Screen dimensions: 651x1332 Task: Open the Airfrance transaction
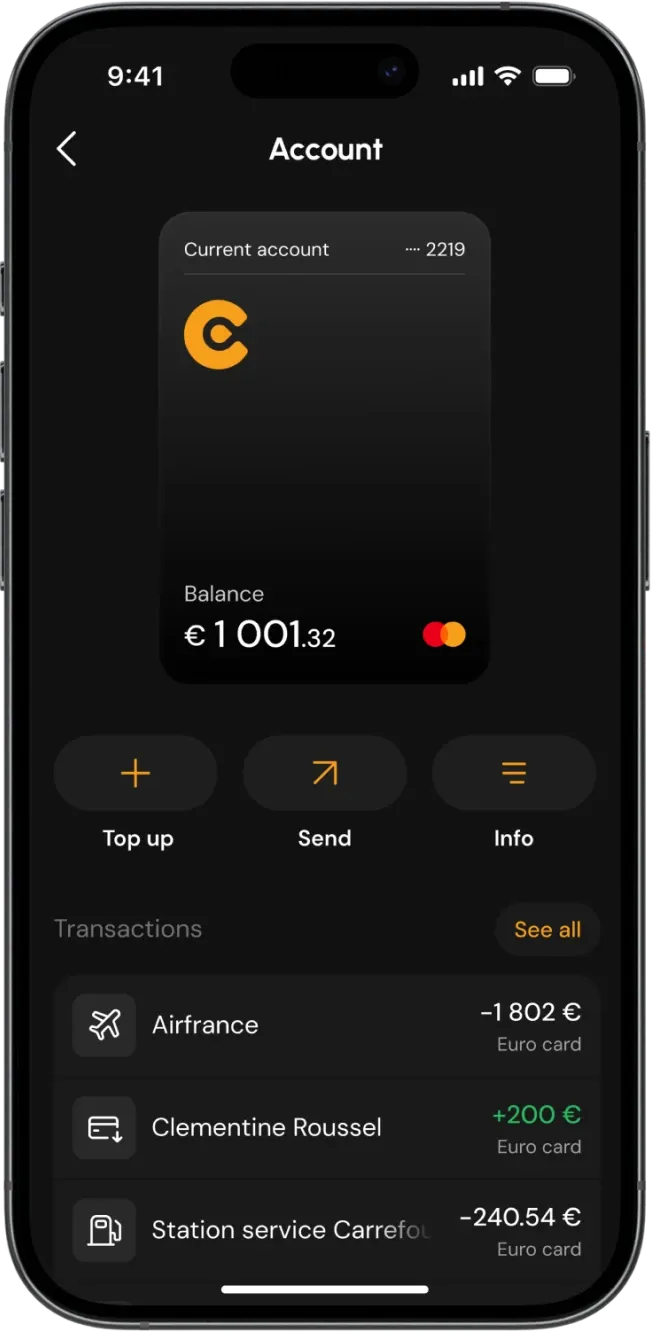(326, 1026)
